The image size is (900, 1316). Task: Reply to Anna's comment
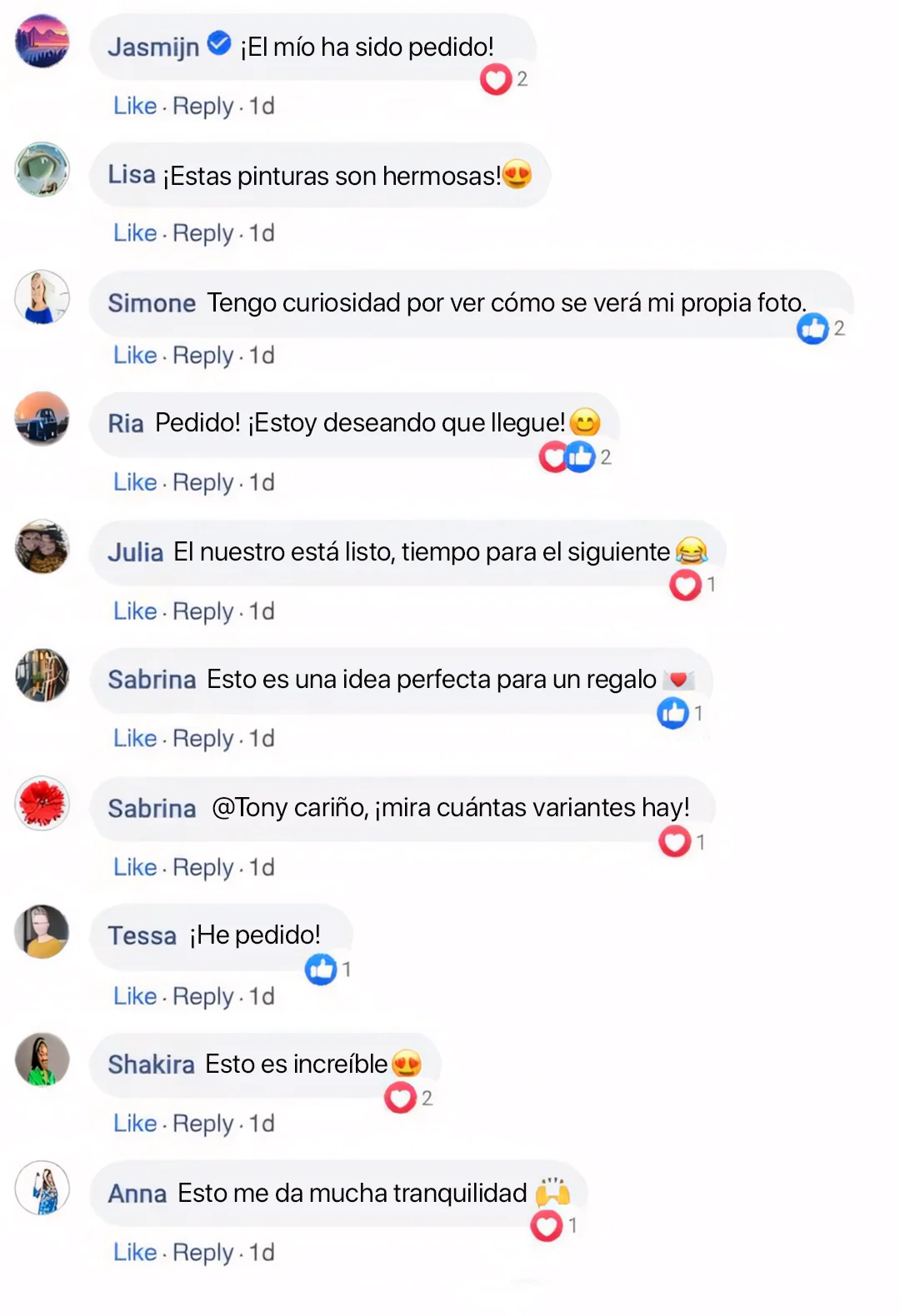(202, 1254)
